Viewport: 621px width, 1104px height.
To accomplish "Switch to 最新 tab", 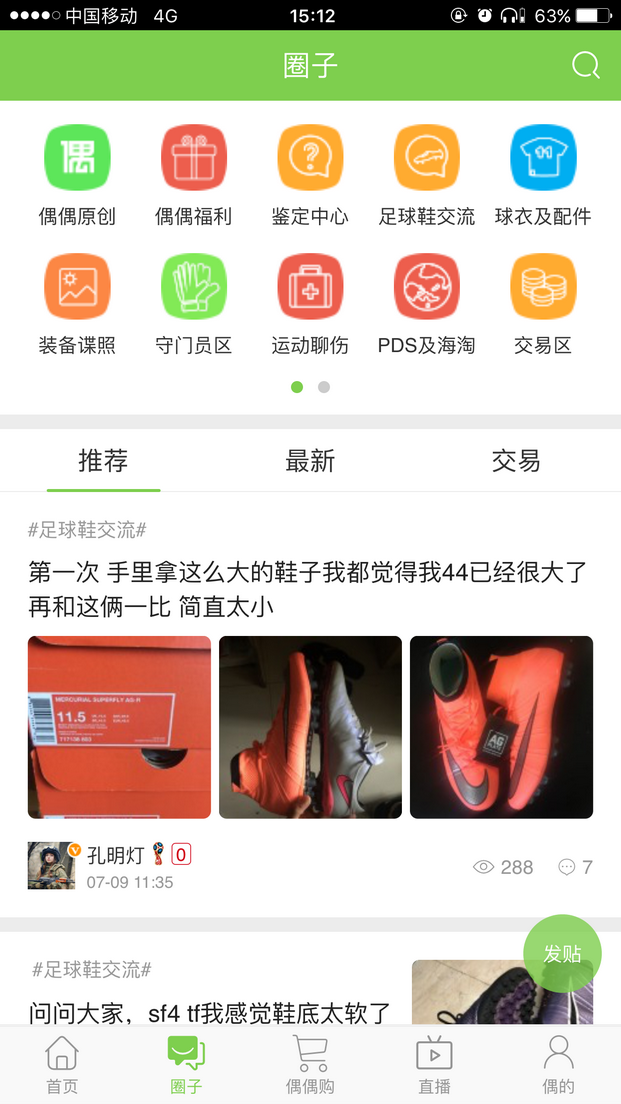I will pos(310,461).
